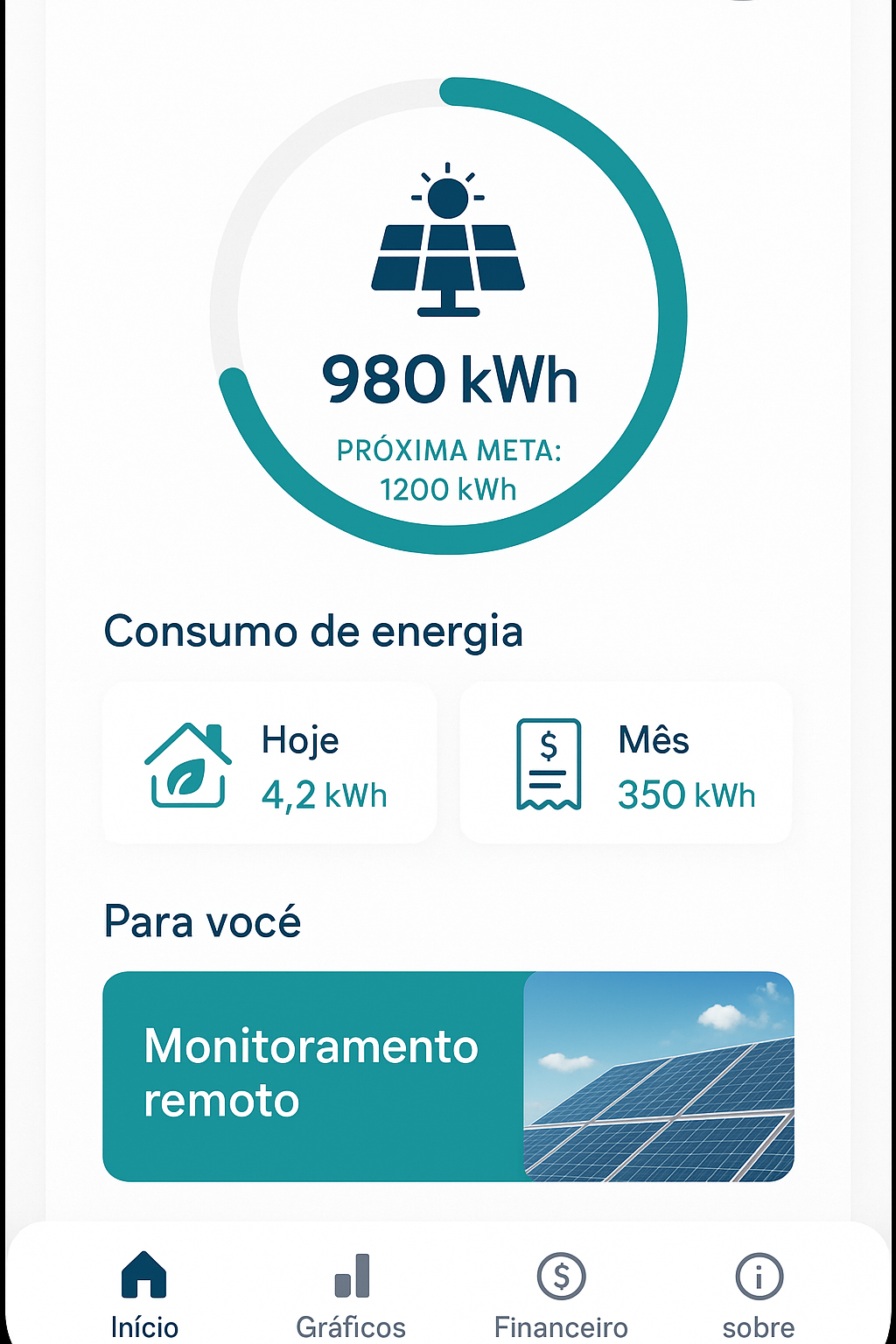Switch to the Início tab
The width and height of the screenshot is (896, 1344).
144,1293
